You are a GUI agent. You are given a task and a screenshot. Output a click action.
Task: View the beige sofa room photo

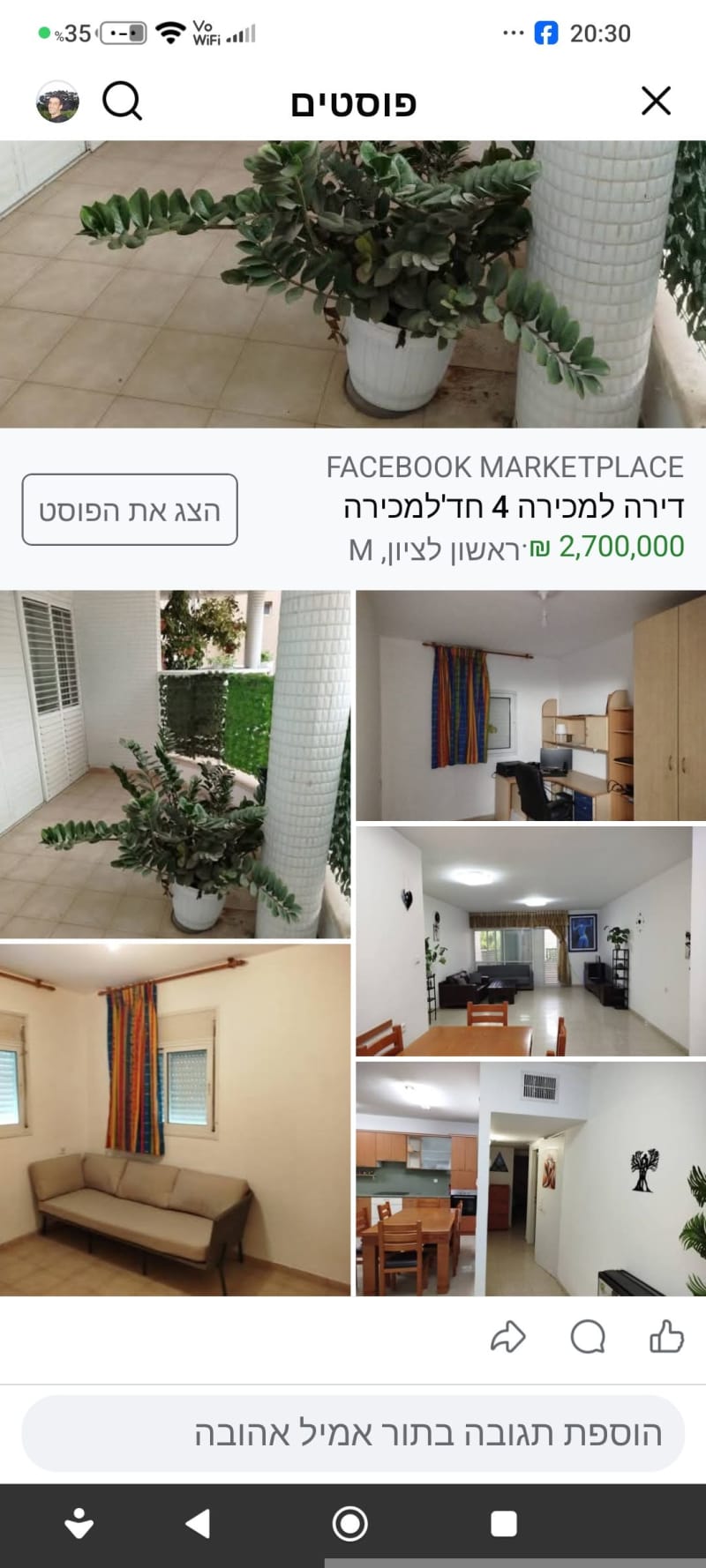click(x=175, y=1120)
